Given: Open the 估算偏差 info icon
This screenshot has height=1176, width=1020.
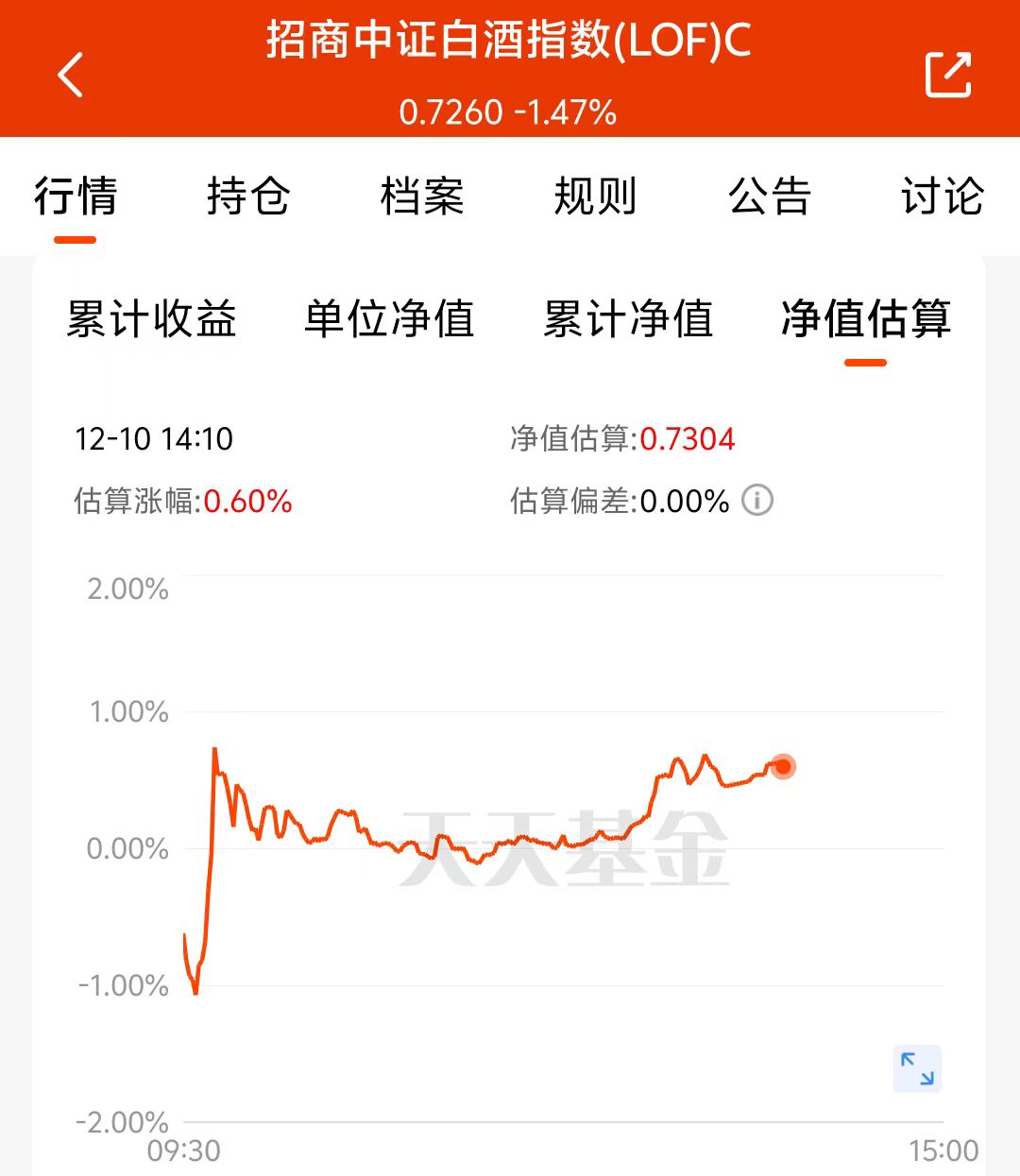Looking at the screenshot, I should 757,500.
